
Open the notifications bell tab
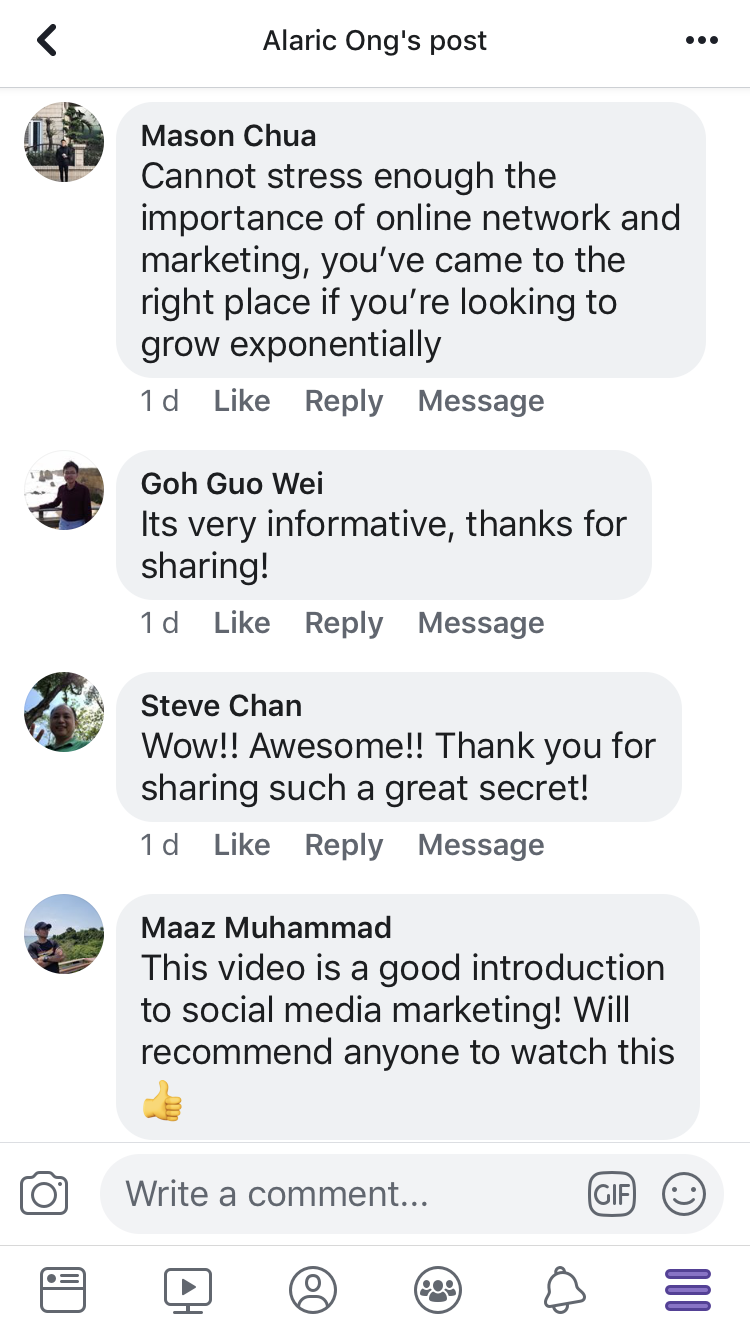point(563,1289)
